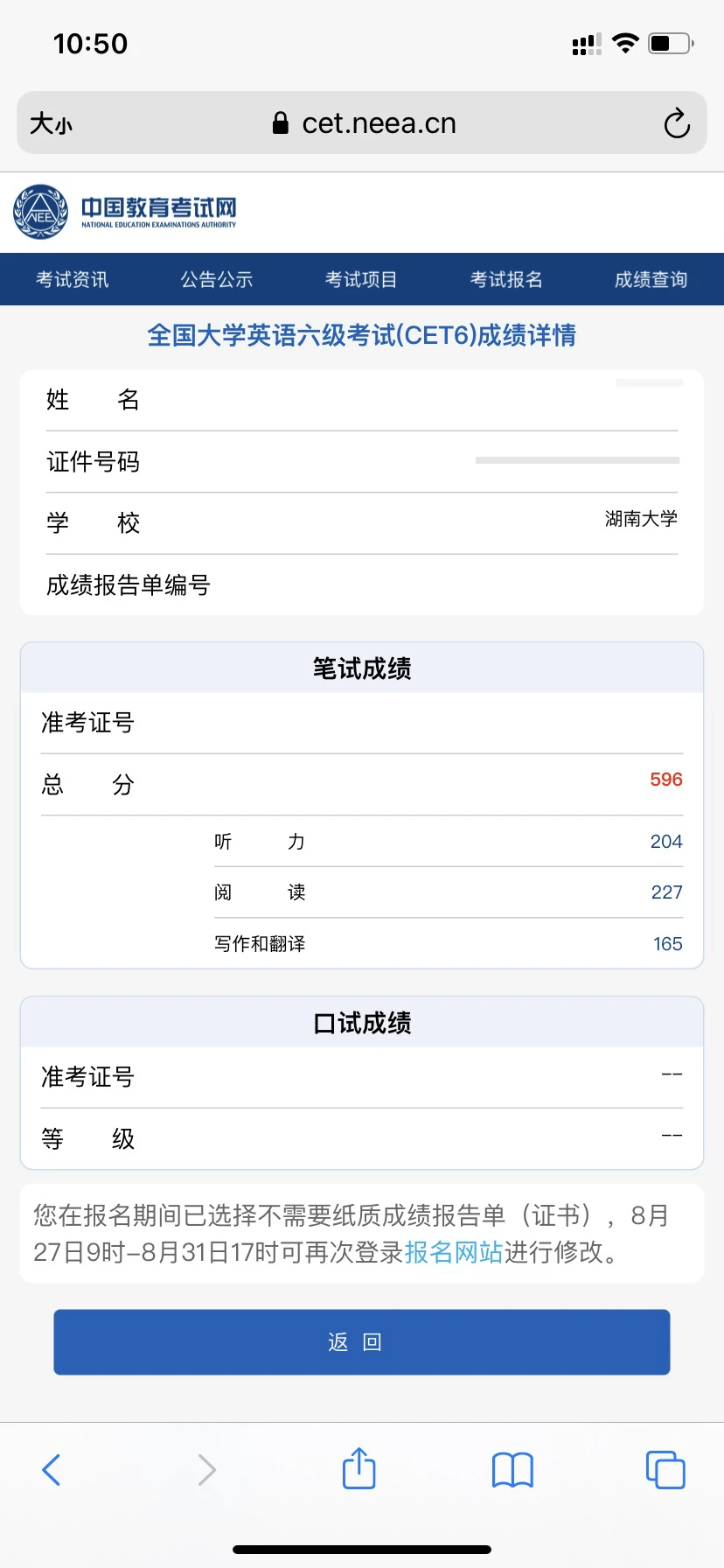This screenshot has height=1568, width=724.
Task: Go to 考试报名
Action: pyautogui.click(x=506, y=279)
